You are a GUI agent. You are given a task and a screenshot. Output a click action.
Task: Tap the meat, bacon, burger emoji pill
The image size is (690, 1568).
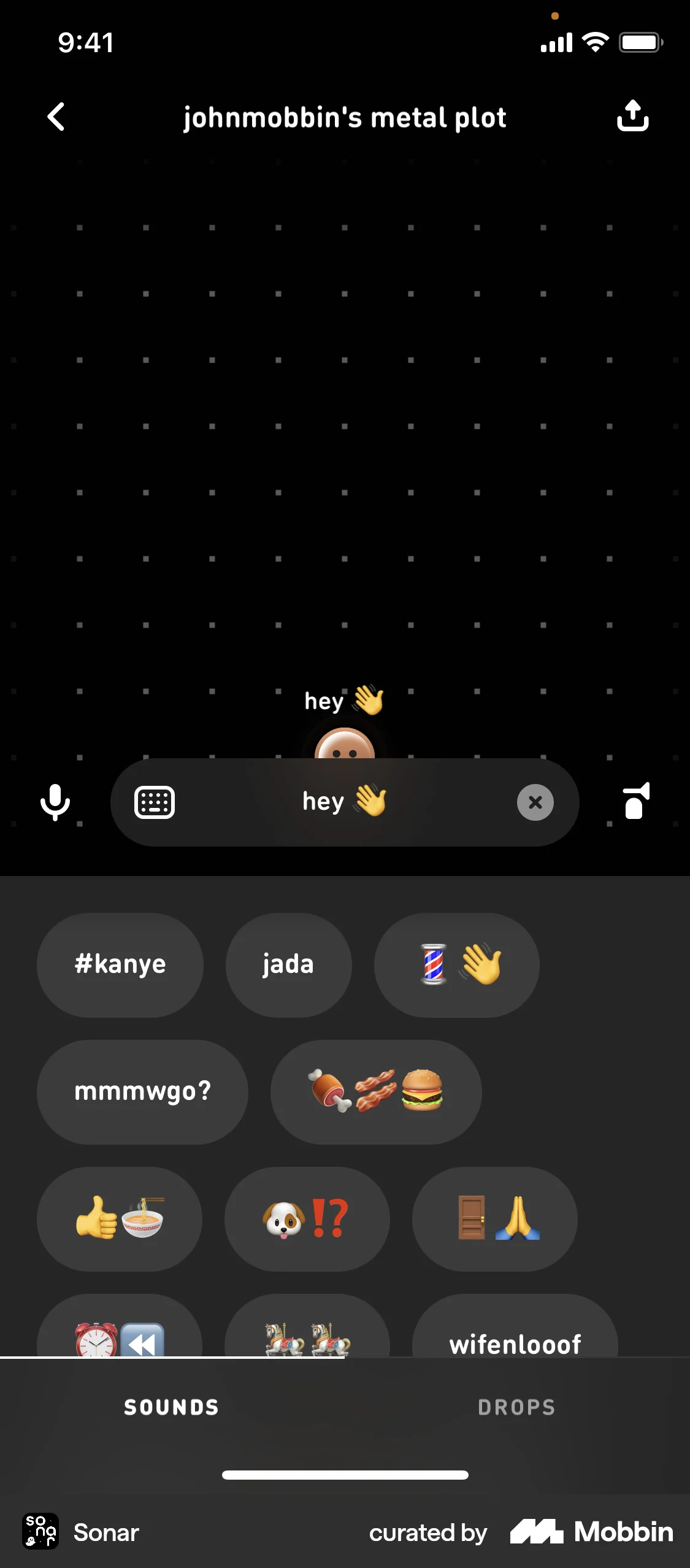(x=377, y=1092)
